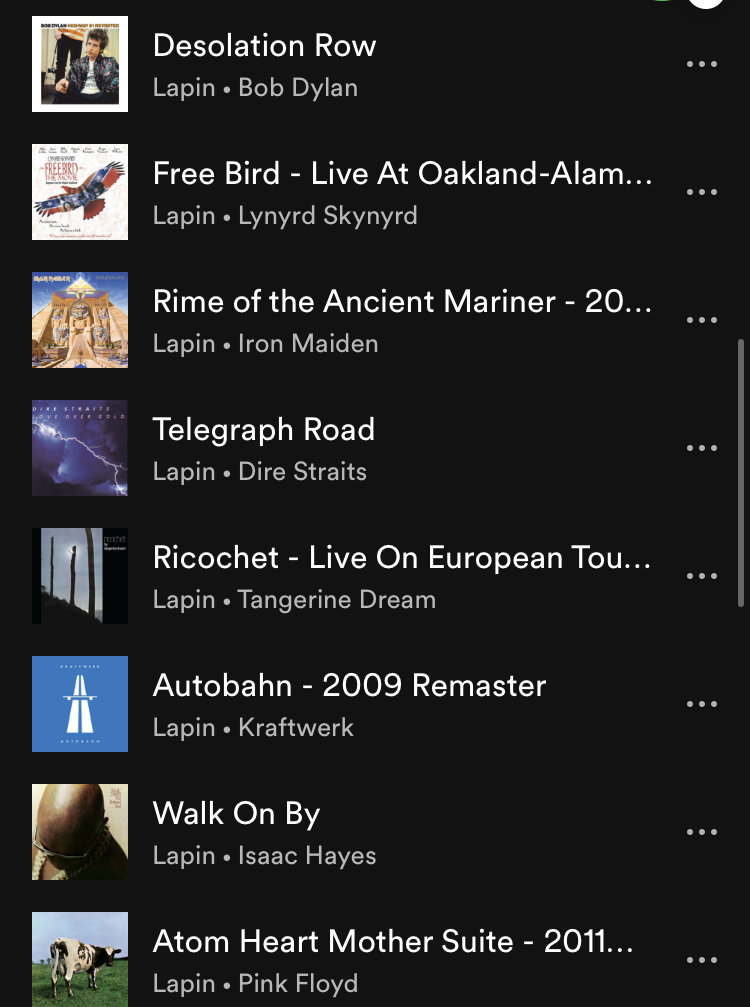
Task: Play Telegraph Road by Dire Straits
Action: tap(264, 430)
